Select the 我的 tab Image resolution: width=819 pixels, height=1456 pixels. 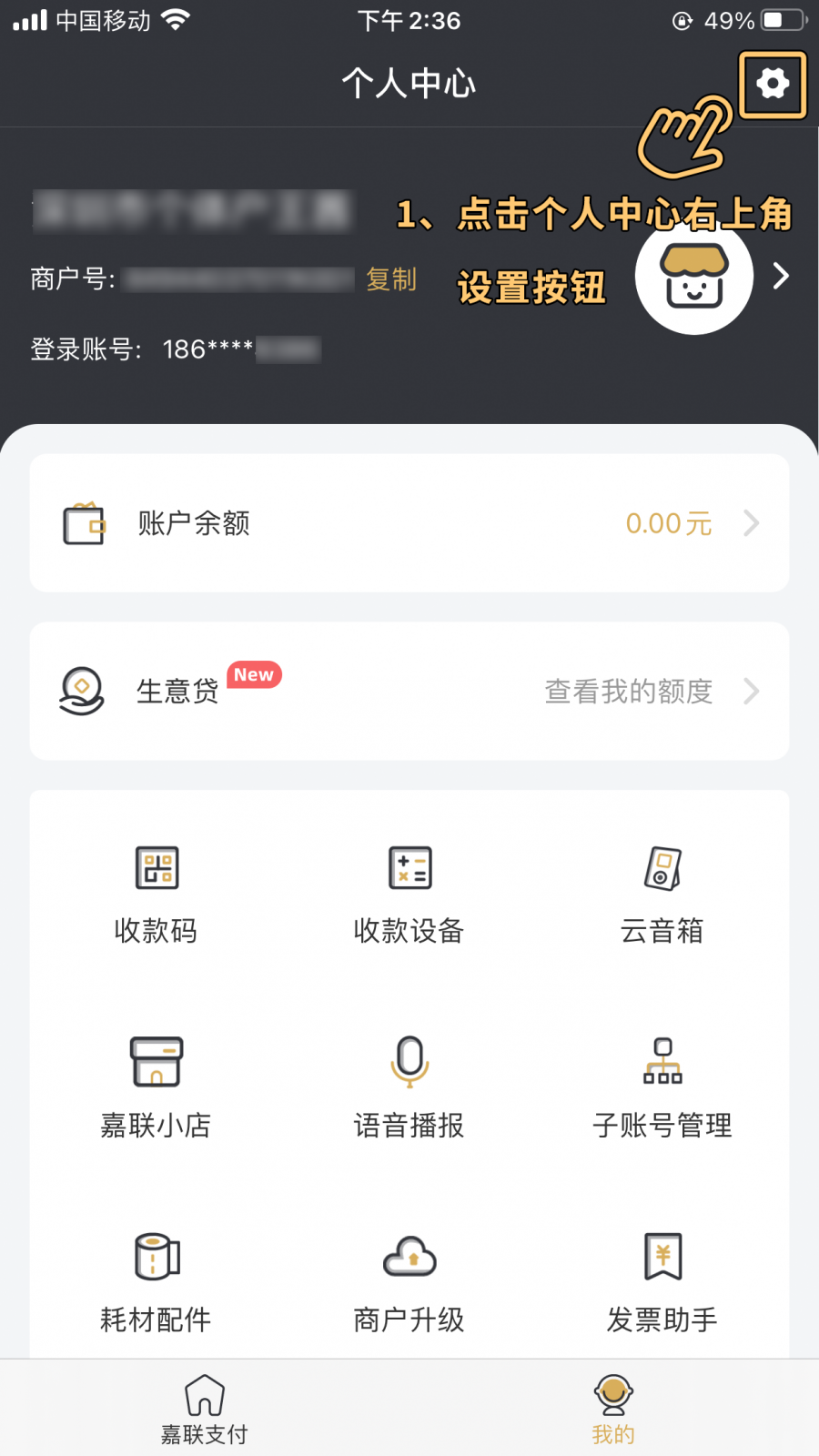[613, 1409]
